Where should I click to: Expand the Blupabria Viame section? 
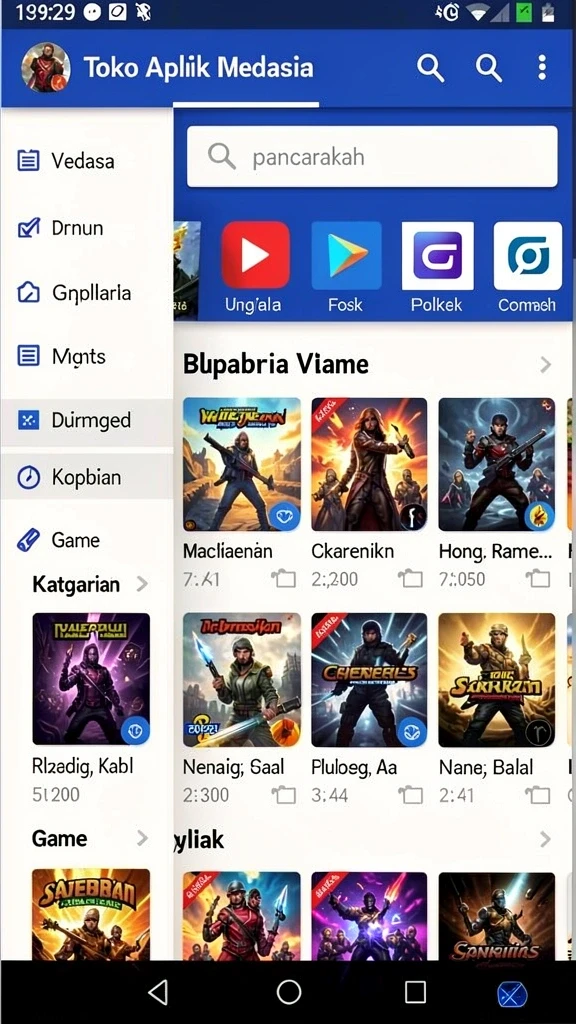click(x=545, y=364)
